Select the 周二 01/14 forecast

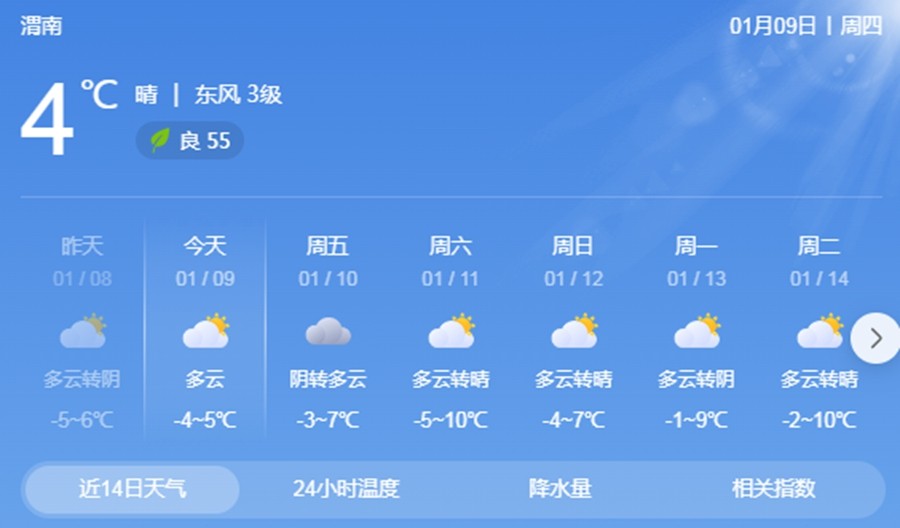(819, 330)
